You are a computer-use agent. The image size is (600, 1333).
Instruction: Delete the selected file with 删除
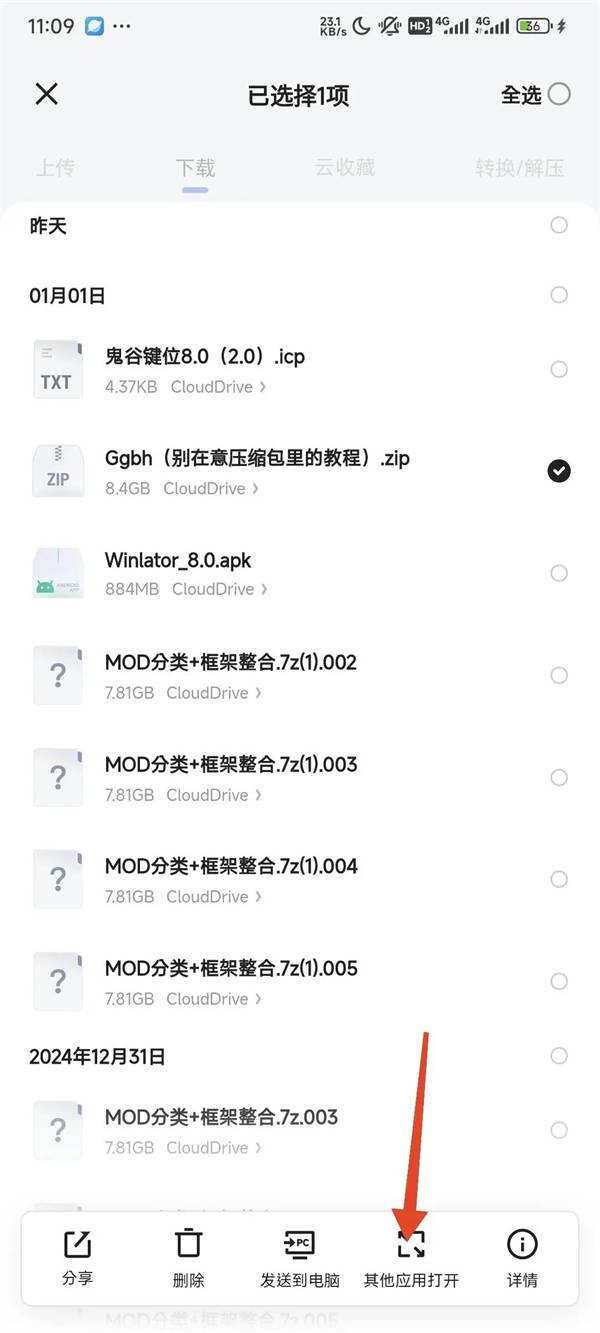click(188, 1258)
